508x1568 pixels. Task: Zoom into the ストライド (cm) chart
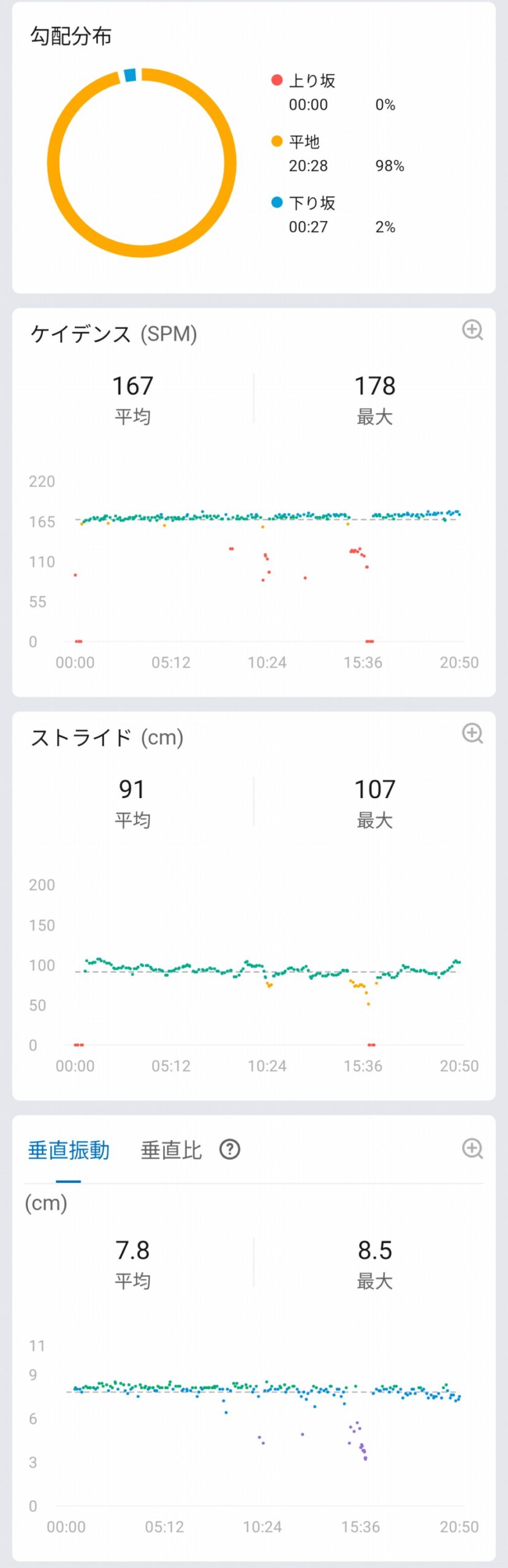[x=472, y=733]
